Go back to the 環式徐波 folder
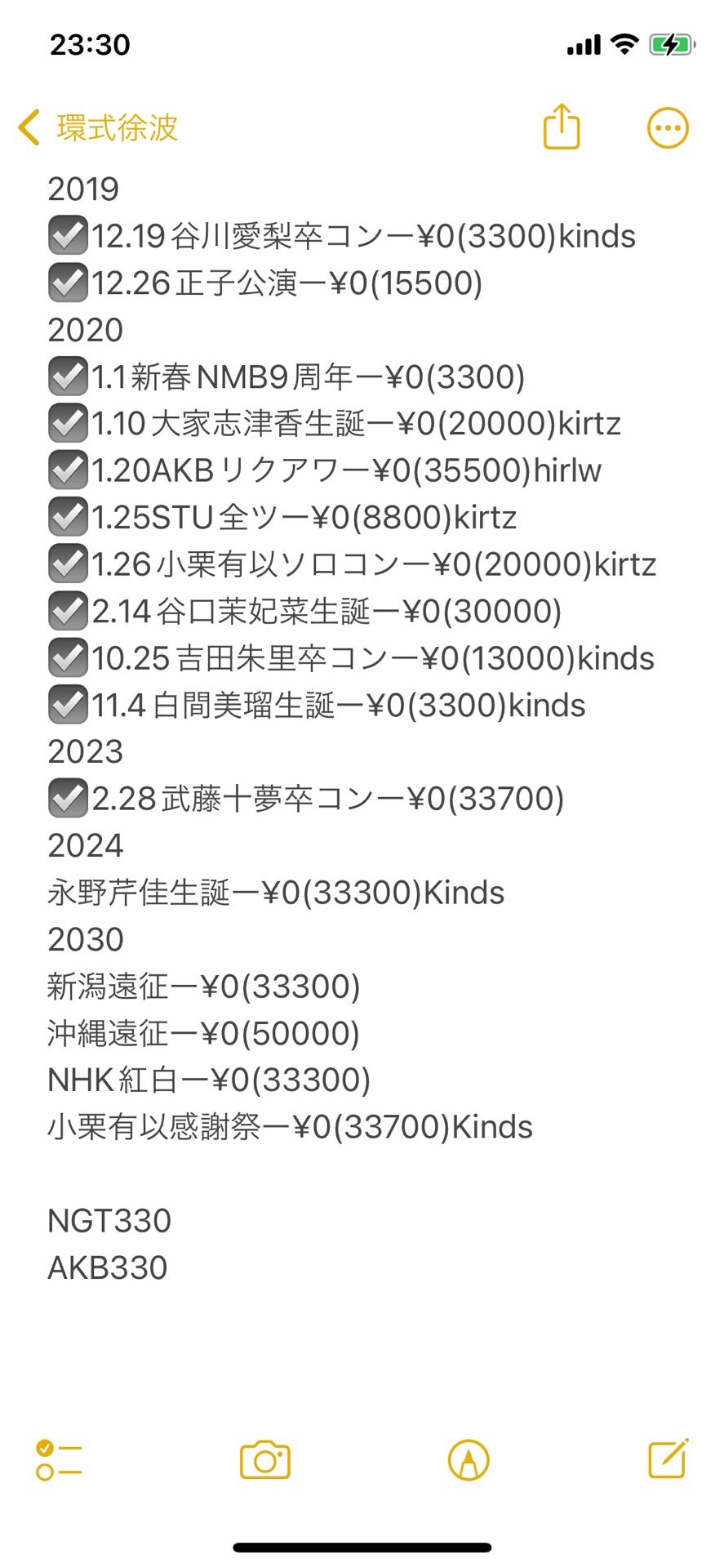 [98, 128]
